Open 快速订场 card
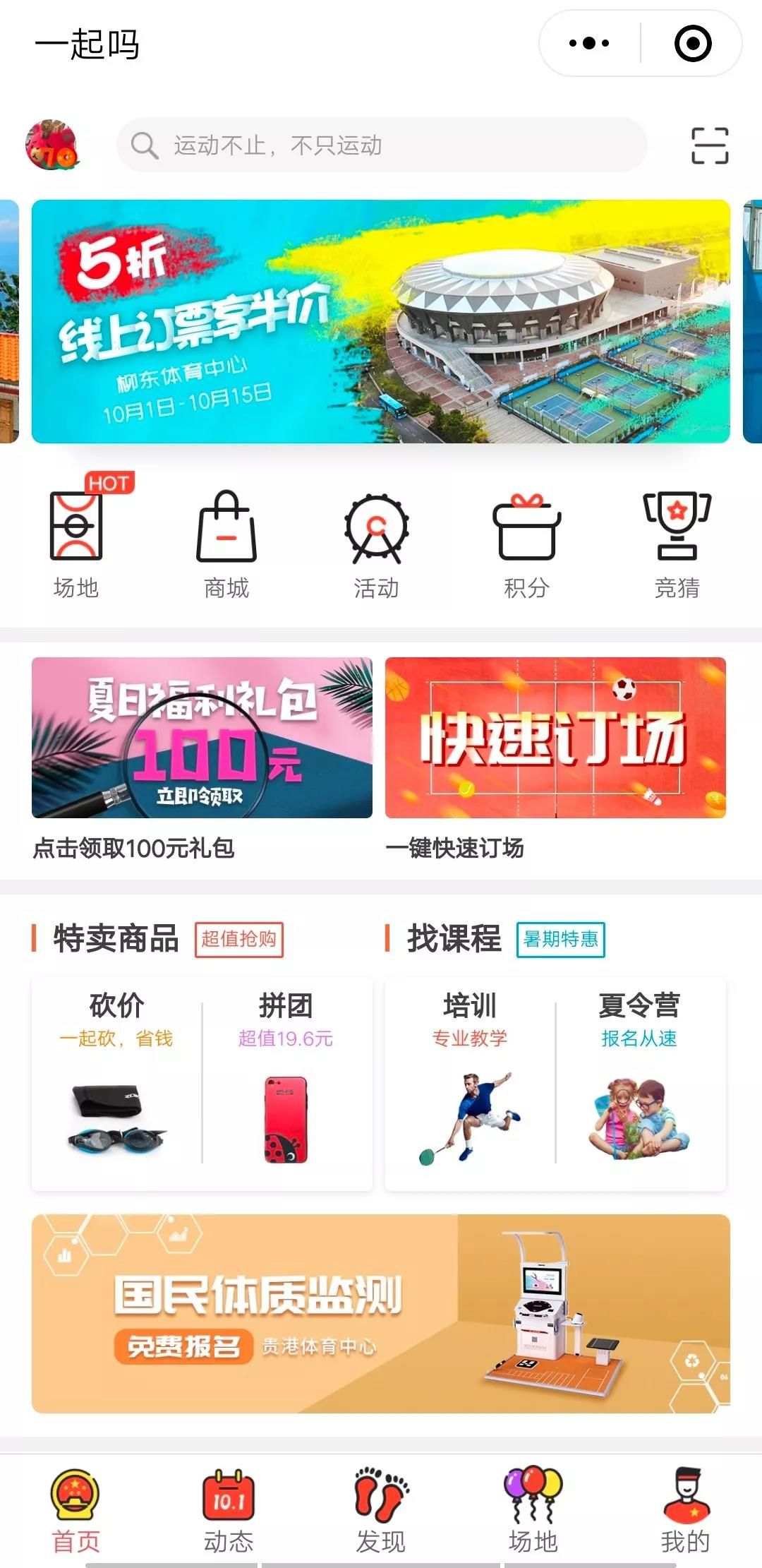Image resolution: width=762 pixels, height=1568 pixels. [555, 738]
